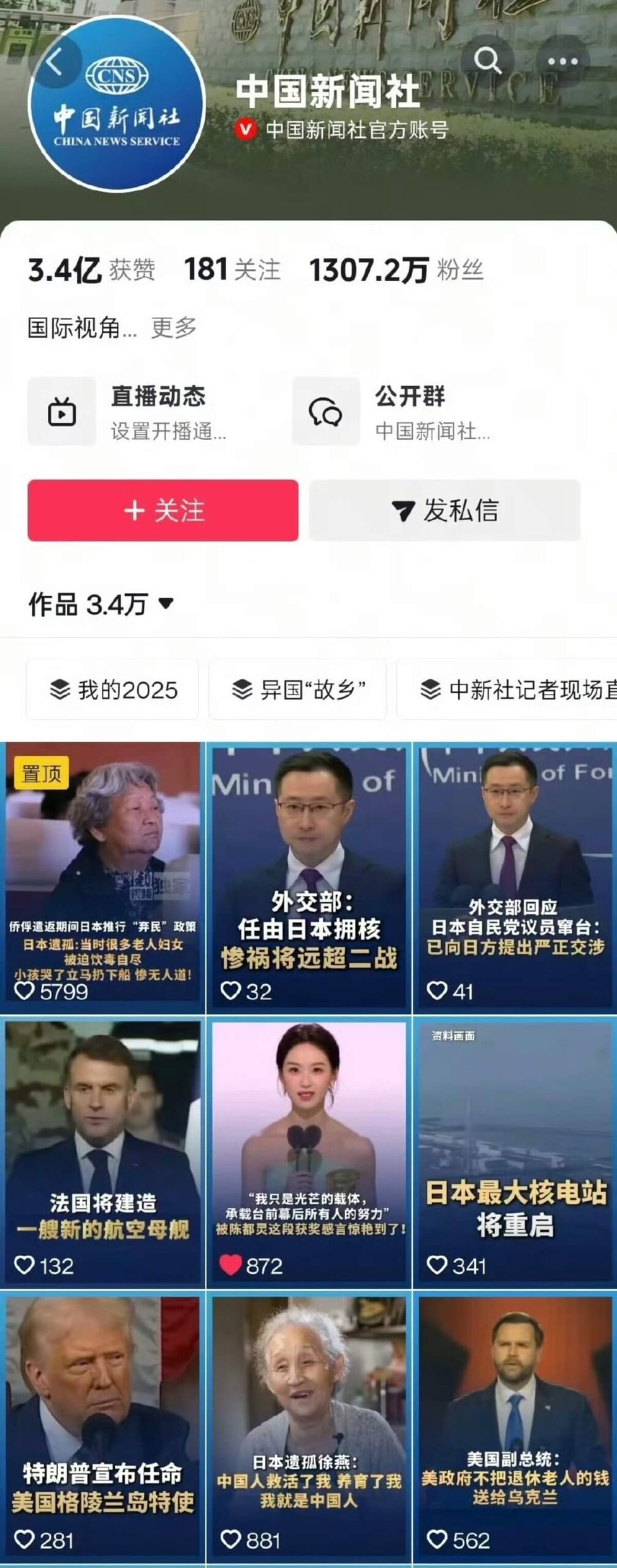Viewport: 617px width, 1568px height.
Task: Expand the bio by tapping 更多
Action: tap(174, 328)
